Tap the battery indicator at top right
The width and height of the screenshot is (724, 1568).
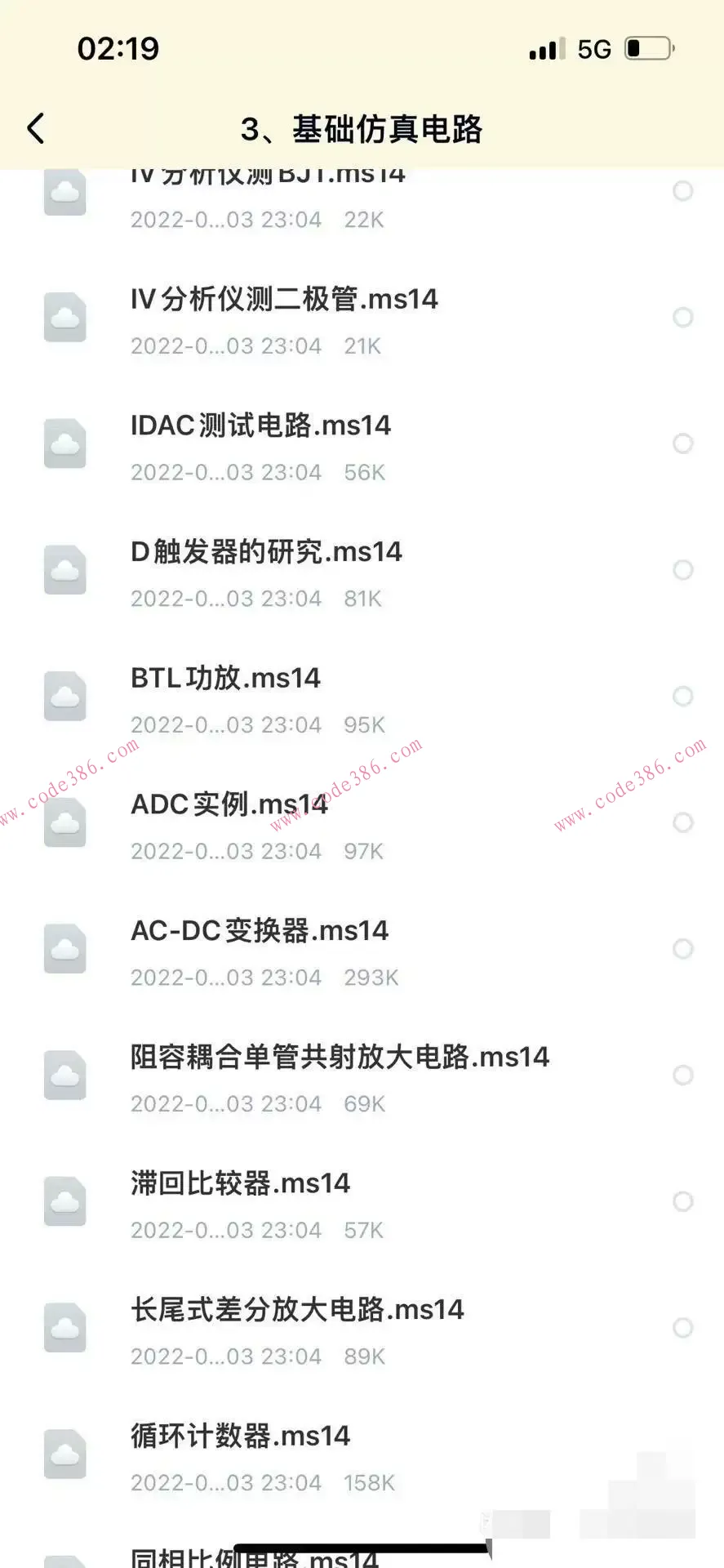tap(646, 48)
